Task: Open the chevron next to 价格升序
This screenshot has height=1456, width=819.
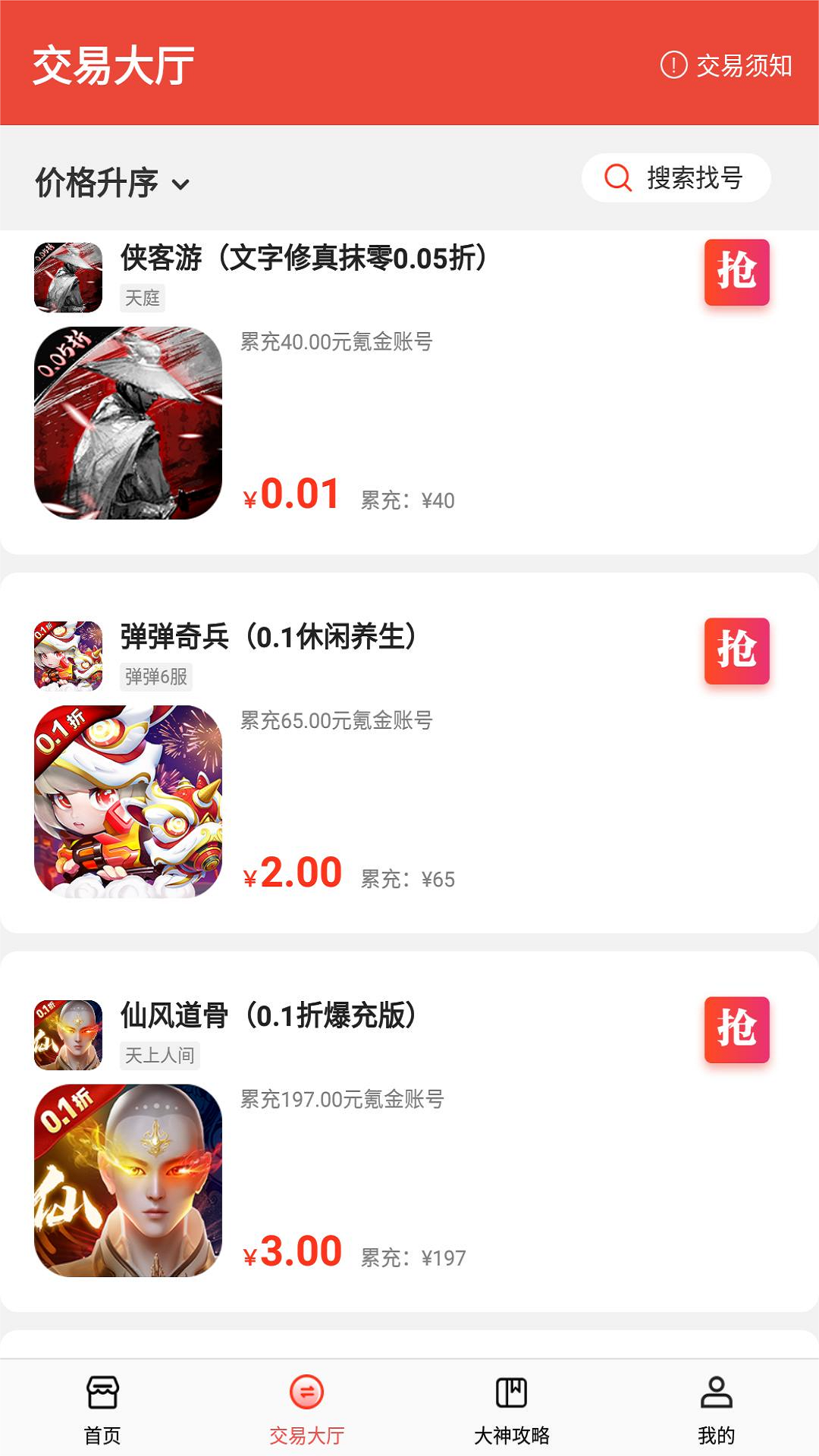Action: coord(180,184)
